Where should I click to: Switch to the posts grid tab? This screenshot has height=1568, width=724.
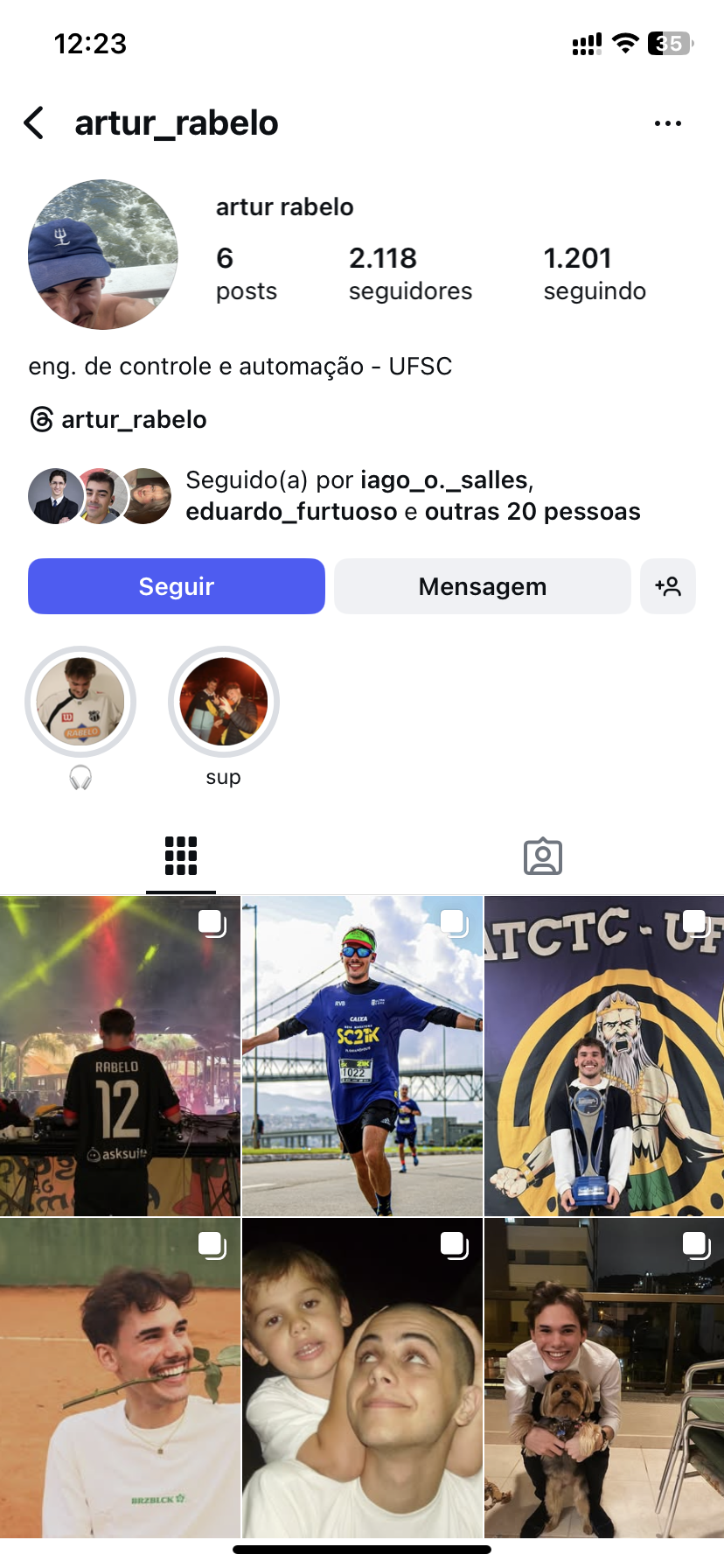tap(181, 856)
